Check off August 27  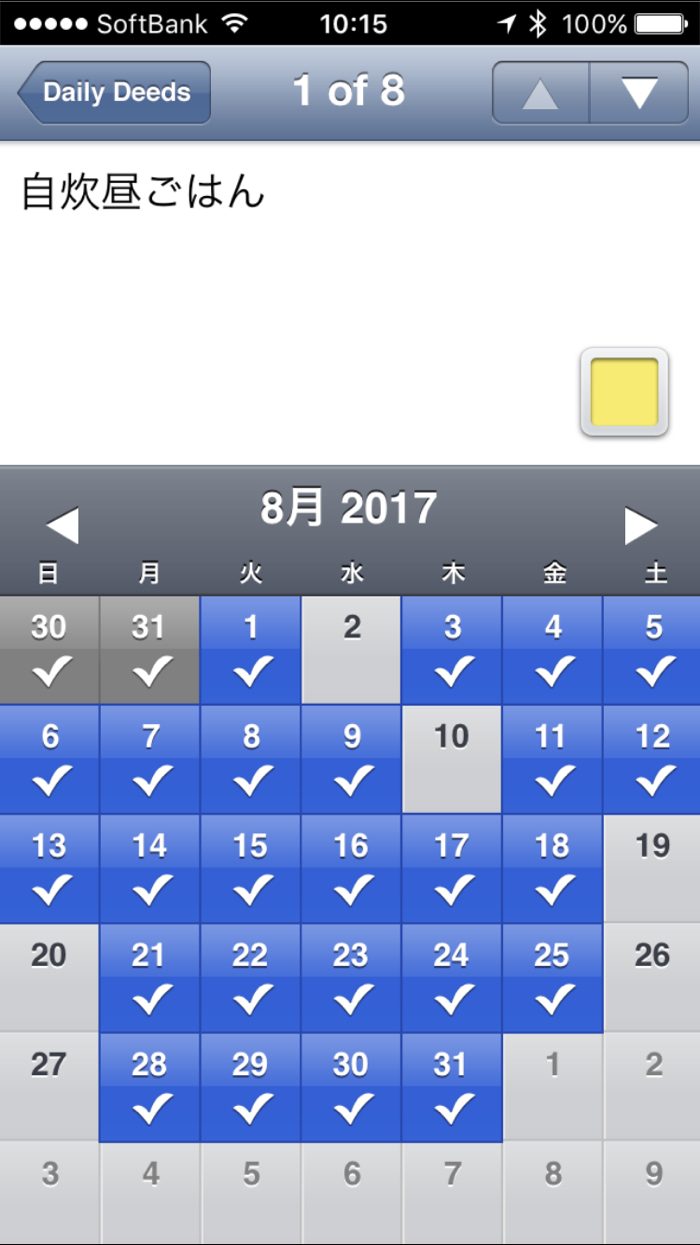tap(49, 1086)
